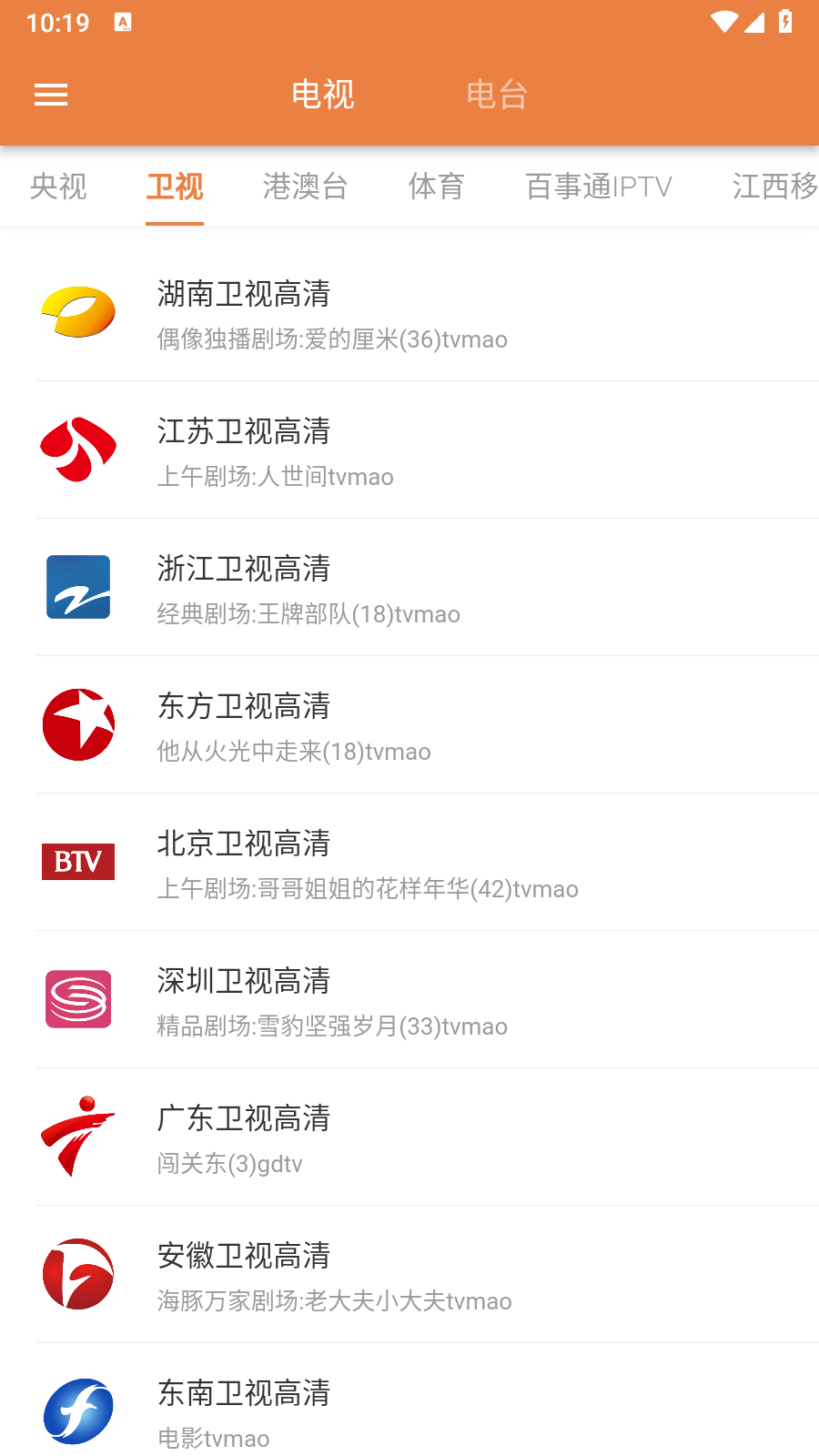The width and height of the screenshot is (819, 1456).
Task: Open the 港澳台 category tab
Action: coord(305,187)
